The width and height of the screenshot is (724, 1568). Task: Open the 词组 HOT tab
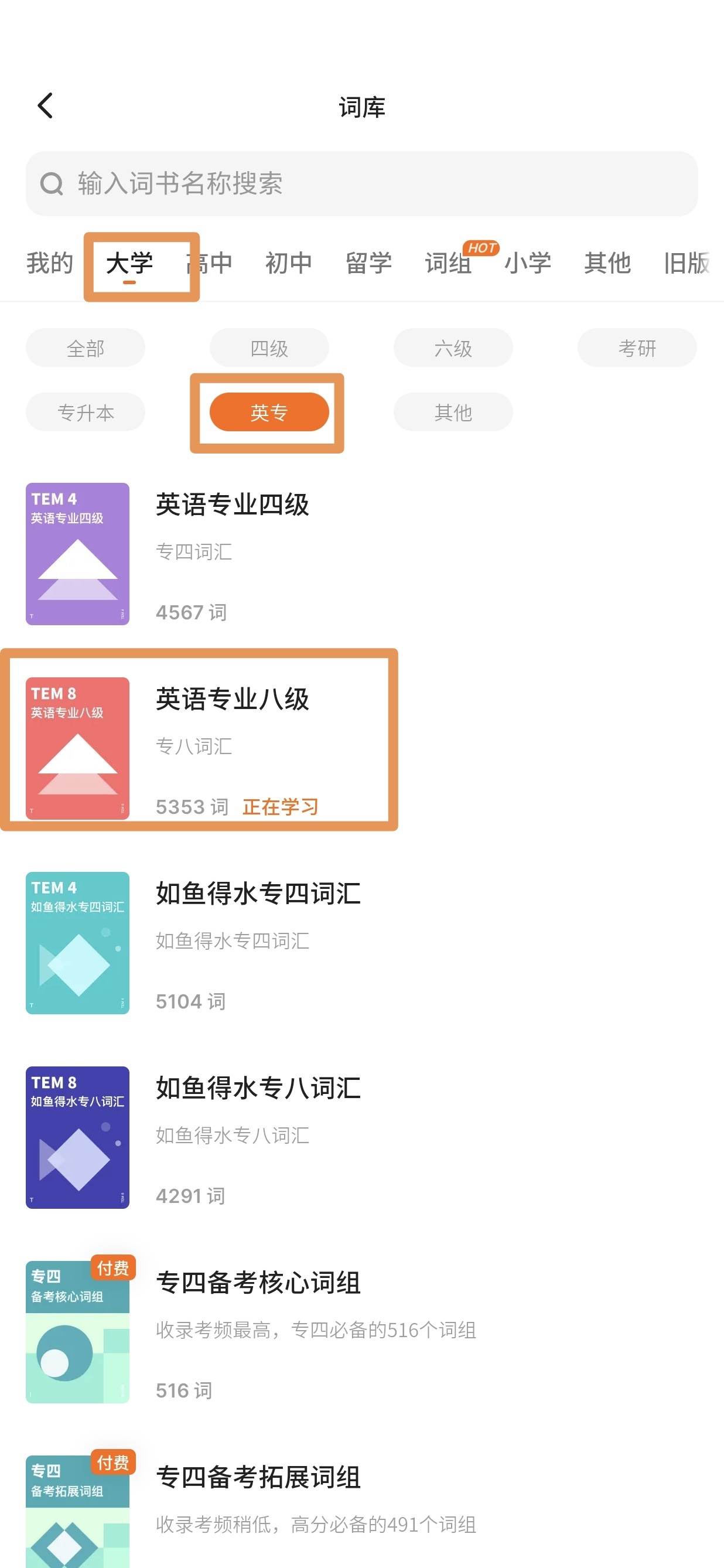448,263
